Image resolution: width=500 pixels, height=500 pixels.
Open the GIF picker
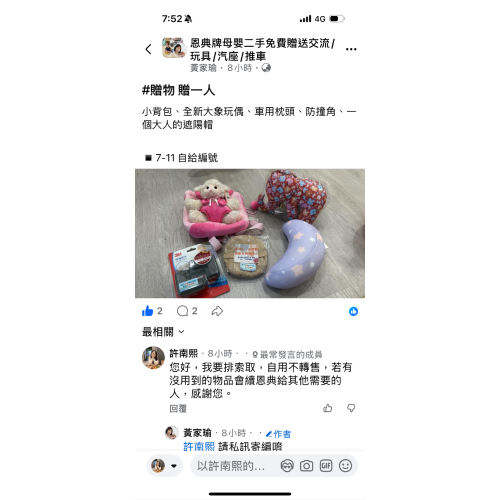(326, 466)
